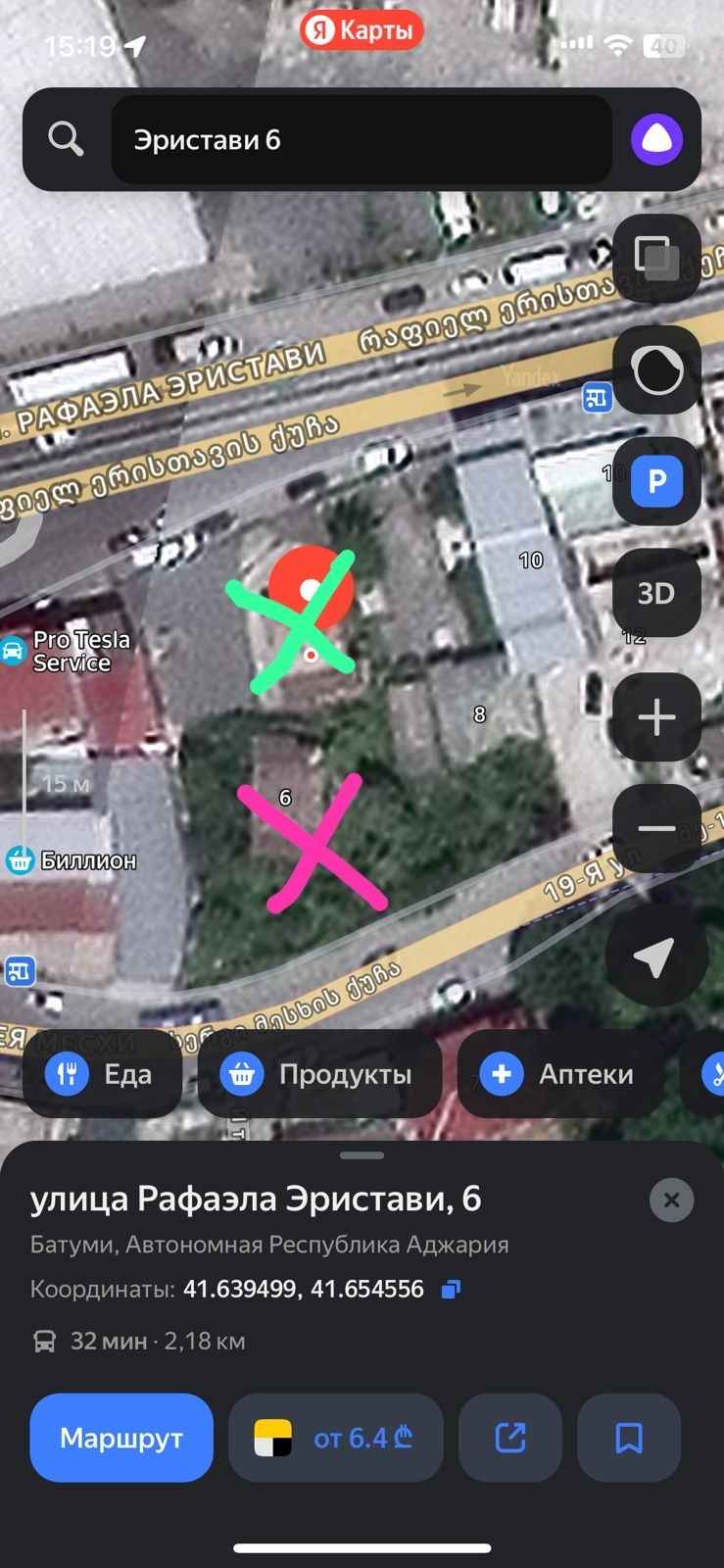724x1568 pixels.
Task: Open Pro Tesla Service on map
Action: point(67,651)
